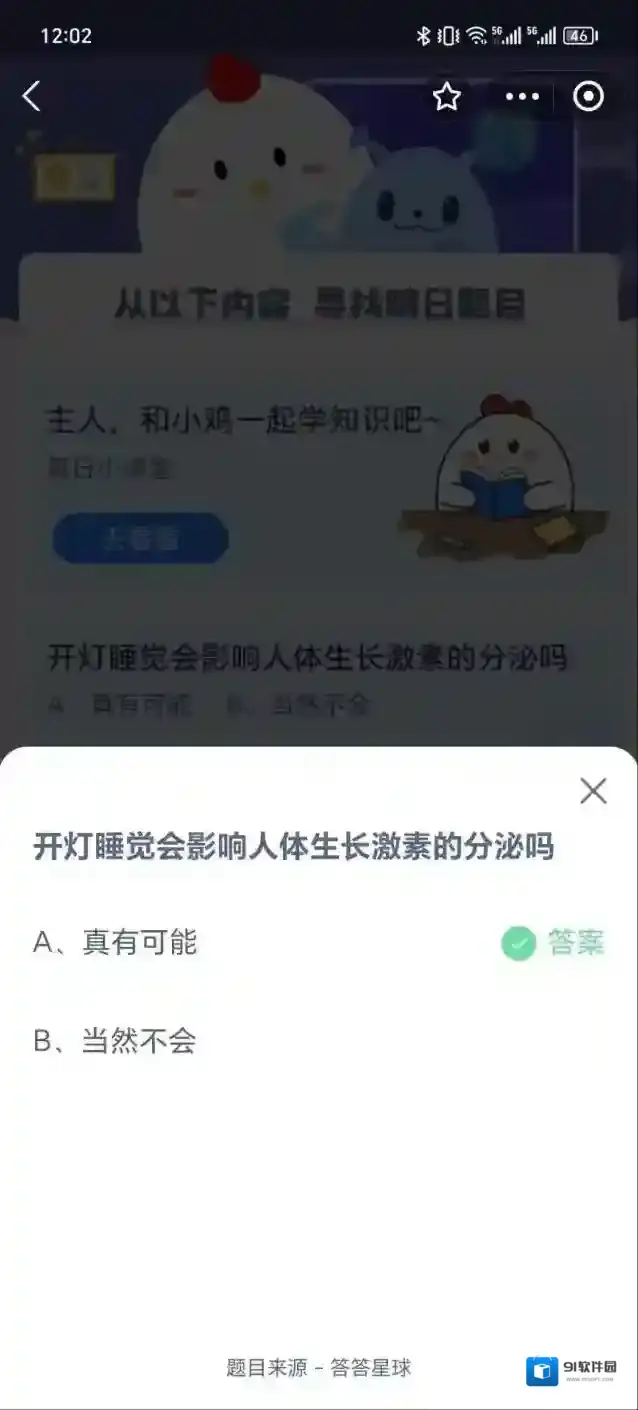Favorite this mini program with the star
The width and height of the screenshot is (638, 1410).
click(x=446, y=96)
